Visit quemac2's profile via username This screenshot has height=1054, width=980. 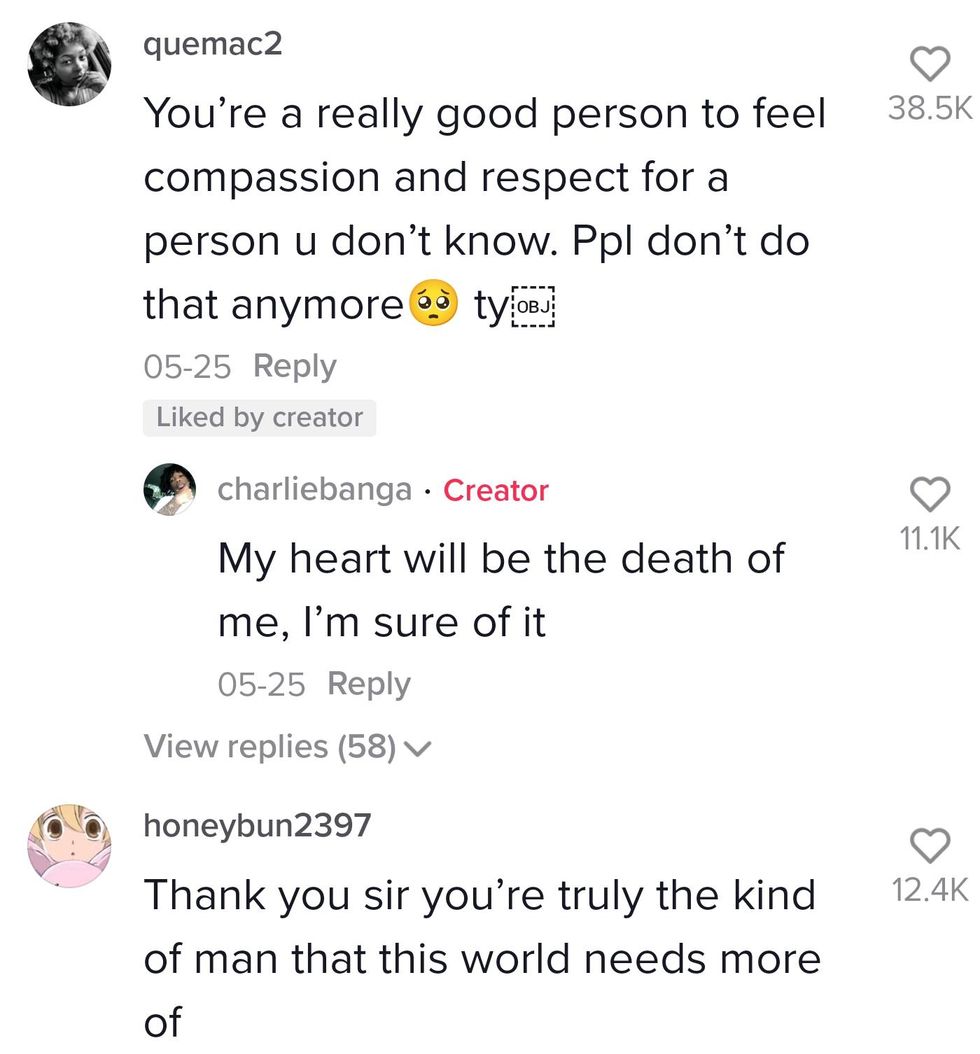pyautogui.click(x=213, y=45)
